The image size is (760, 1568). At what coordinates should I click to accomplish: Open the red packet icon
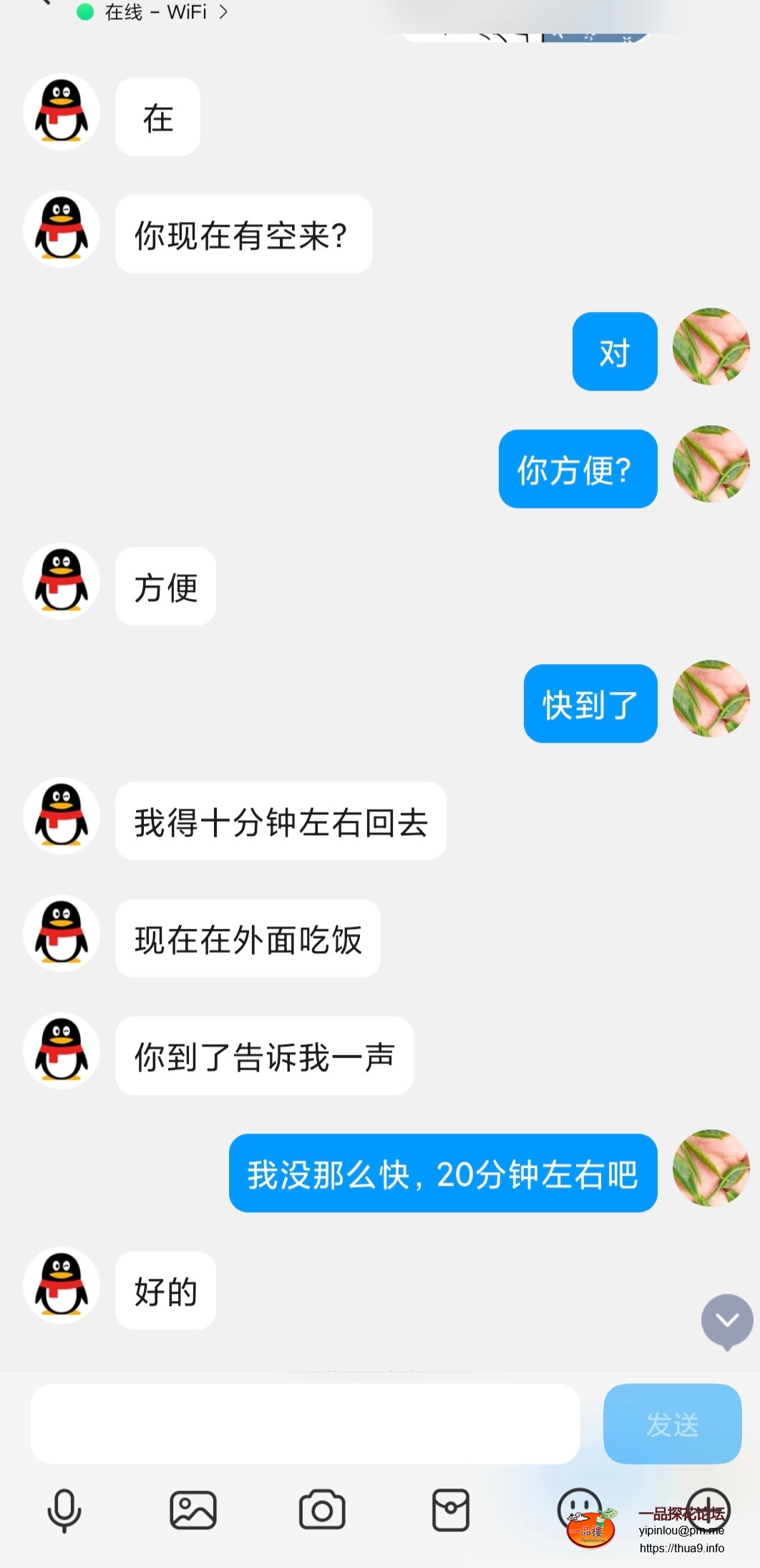pyautogui.click(x=451, y=1510)
